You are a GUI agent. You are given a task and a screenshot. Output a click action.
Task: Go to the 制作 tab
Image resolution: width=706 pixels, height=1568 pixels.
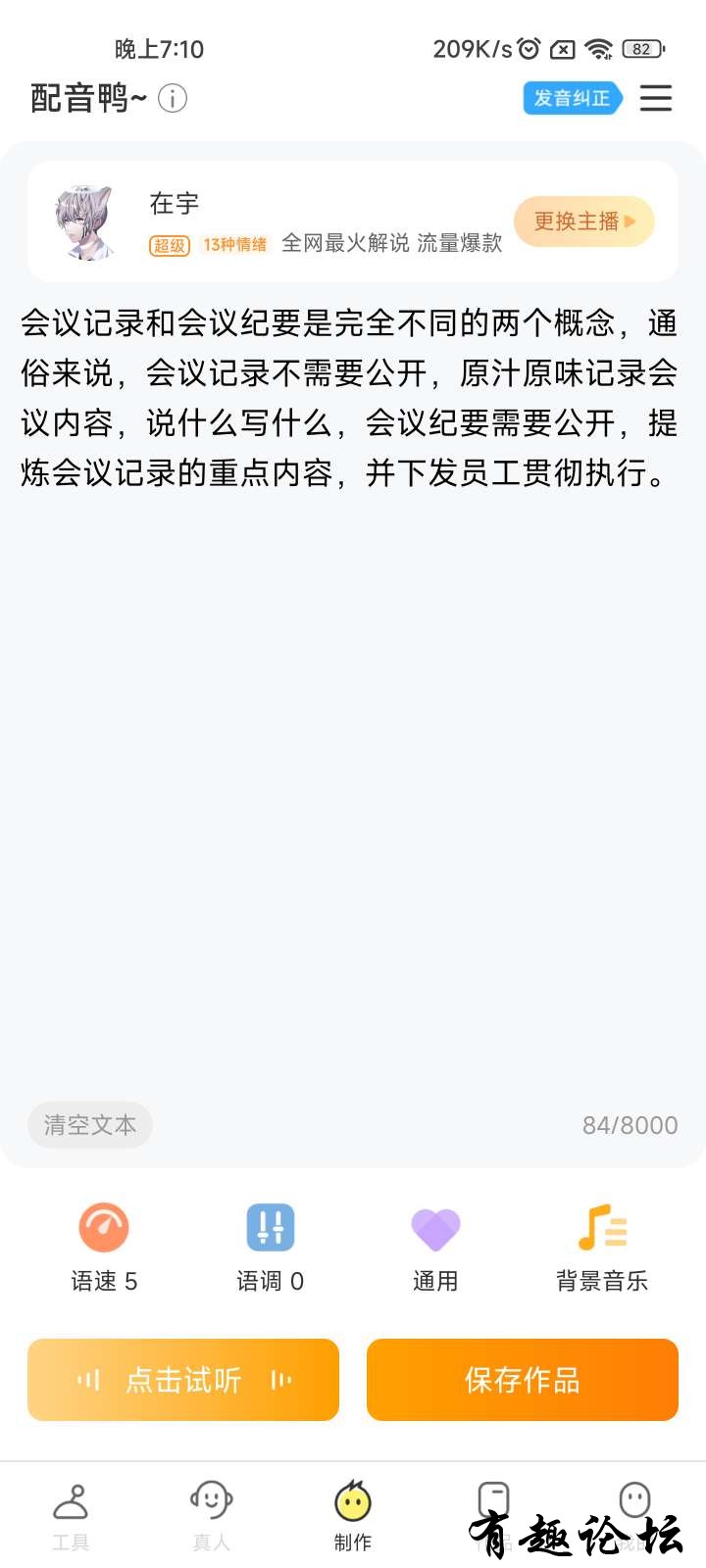click(353, 1515)
